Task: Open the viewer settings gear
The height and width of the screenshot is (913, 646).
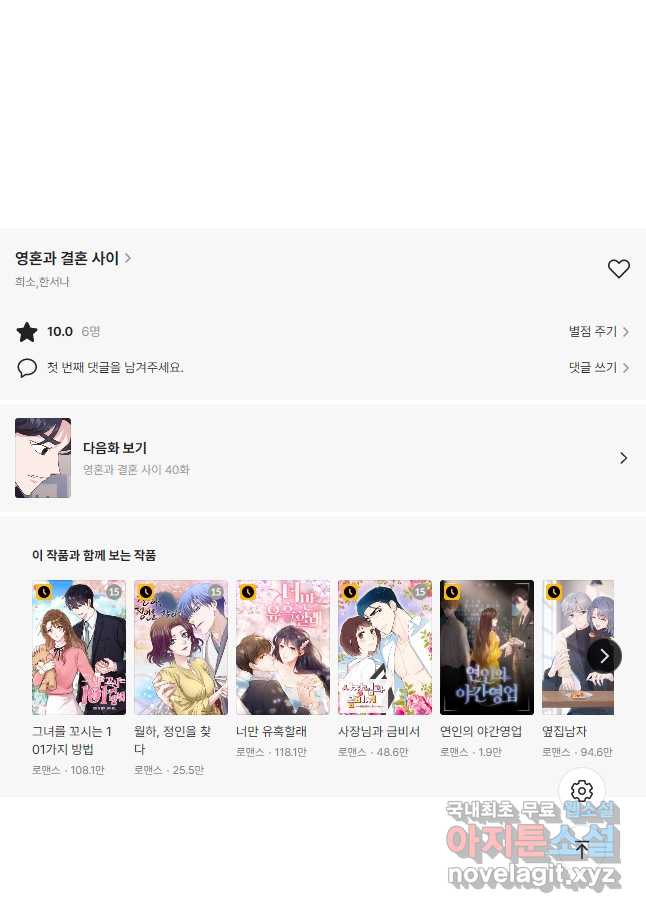Action: (582, 791)
